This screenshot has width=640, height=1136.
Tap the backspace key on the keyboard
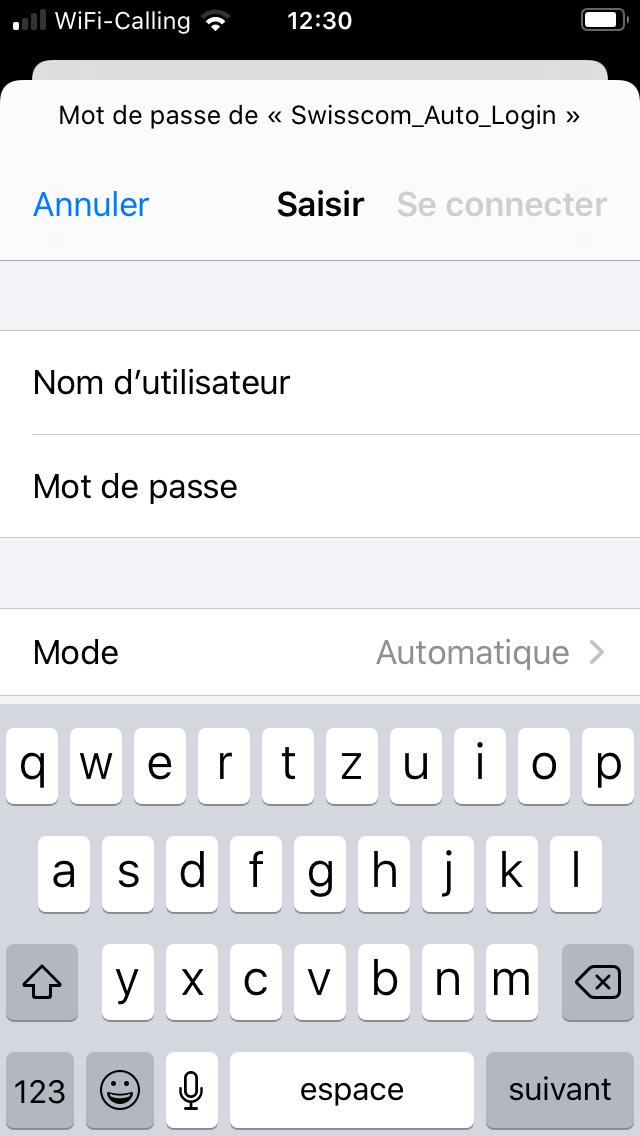598,983
